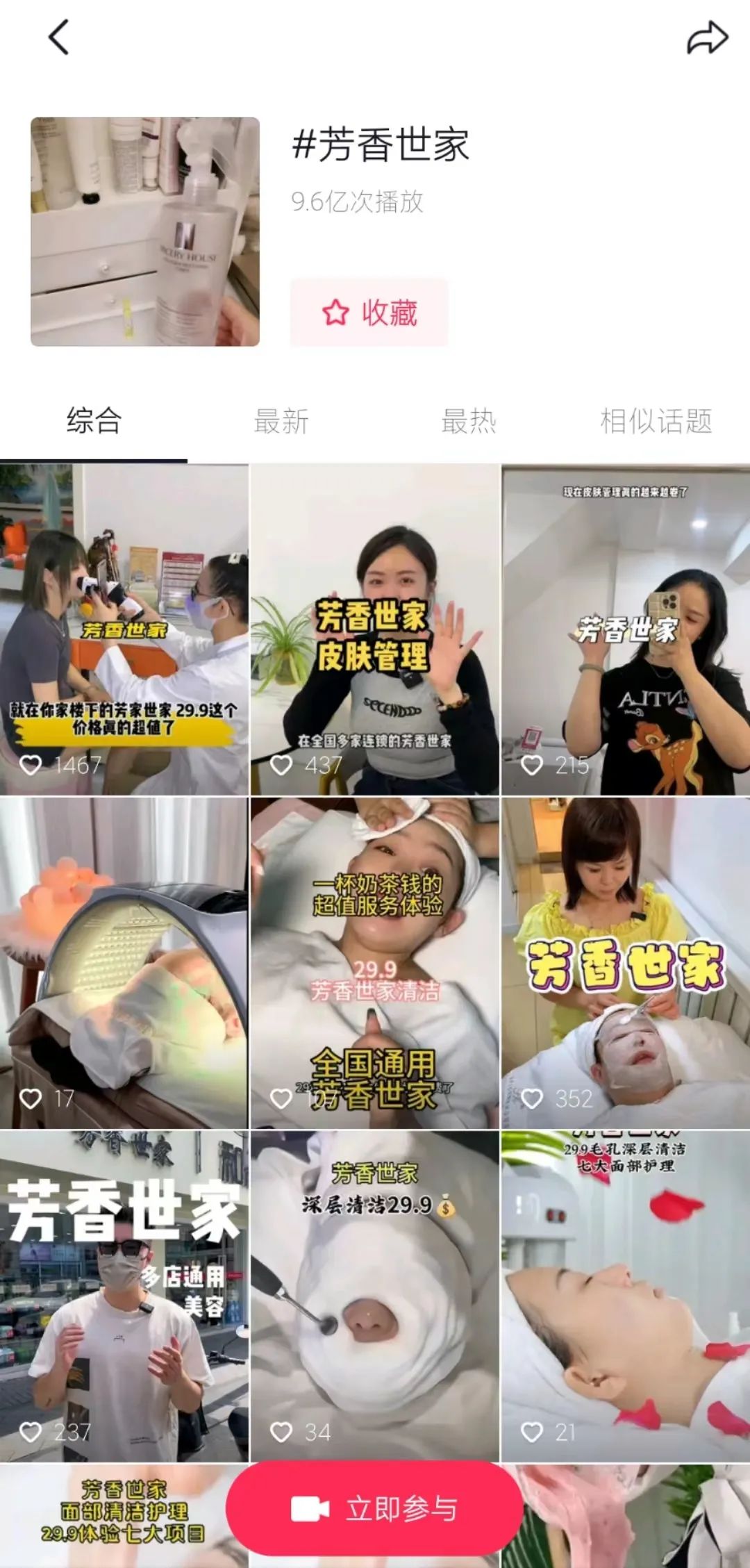Open the mirror selfie video with 215 likes
Screen dimensions: 750x1568
[626, 629]
